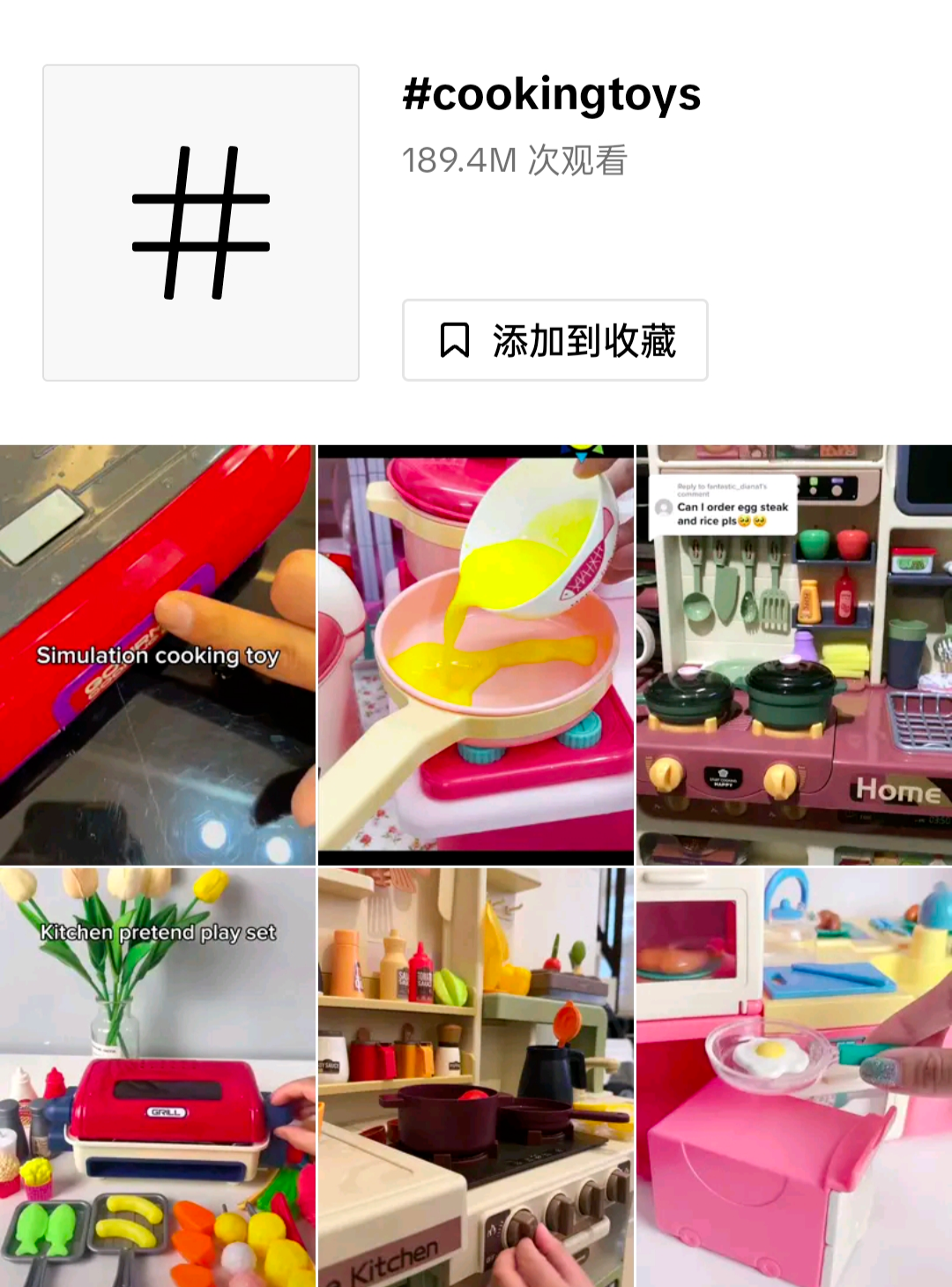952x1287 pixels.
Task: Play the yellow egg pouring pan video
Action: [x=475, y=655]
